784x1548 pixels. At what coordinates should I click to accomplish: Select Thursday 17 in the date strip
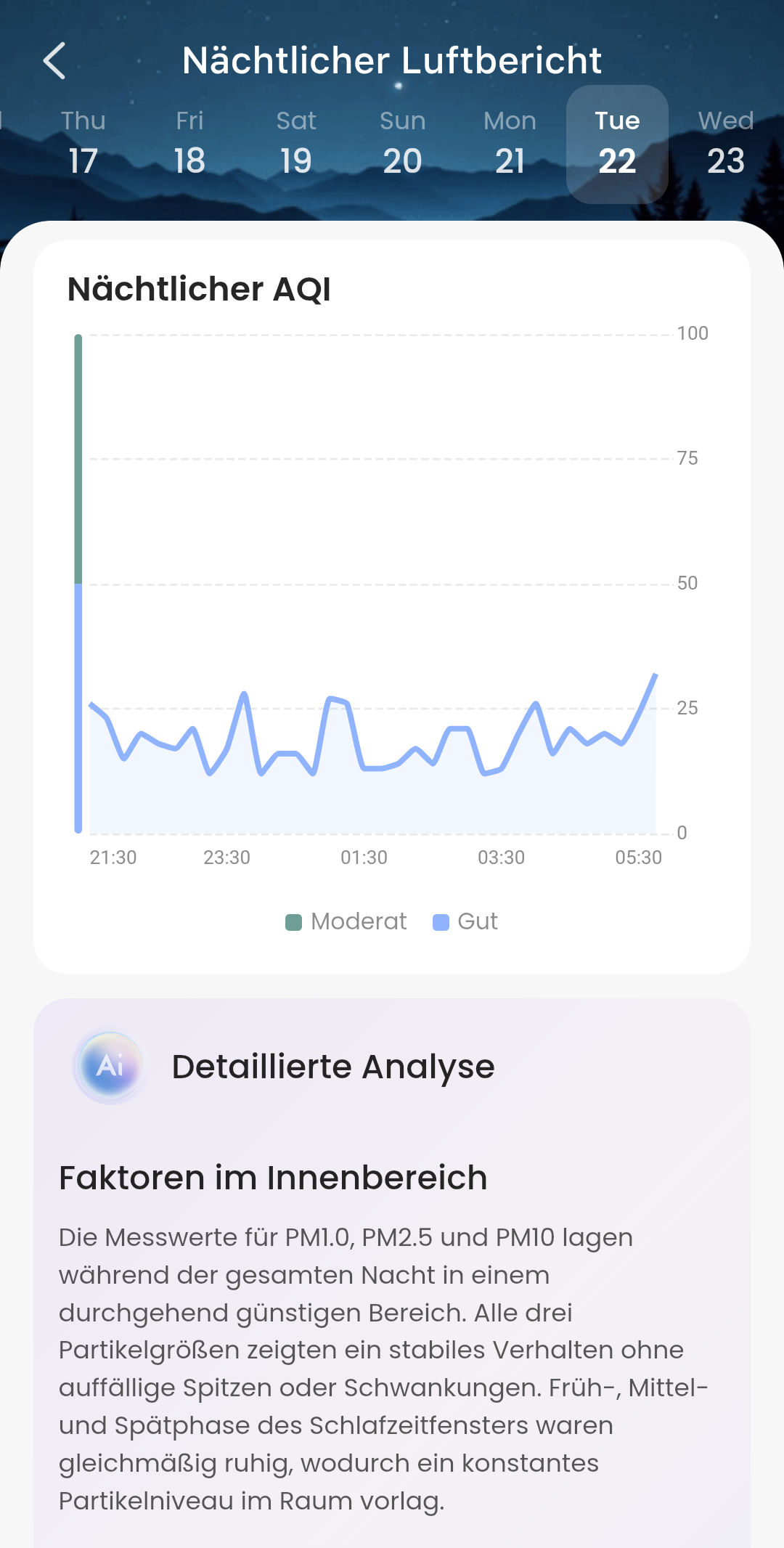coord(83,144)
